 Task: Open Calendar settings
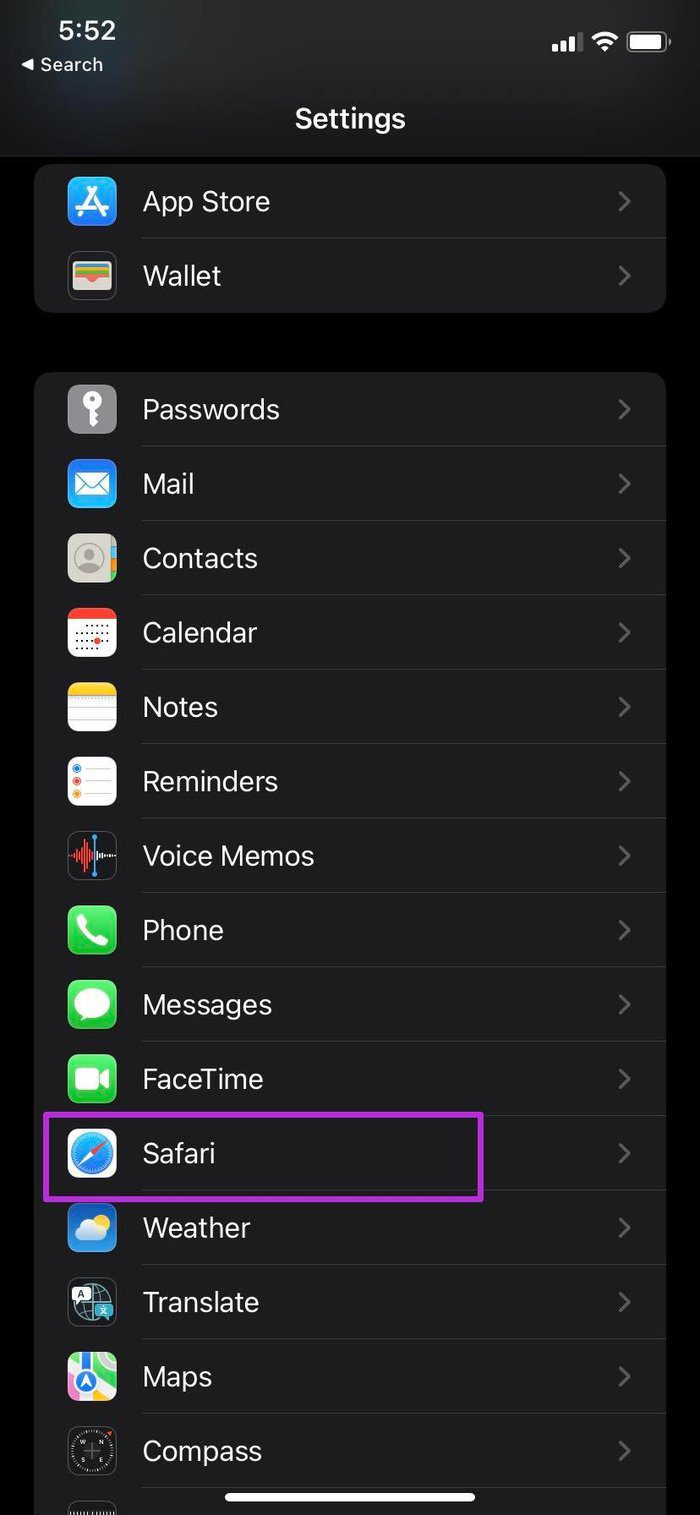350,633
